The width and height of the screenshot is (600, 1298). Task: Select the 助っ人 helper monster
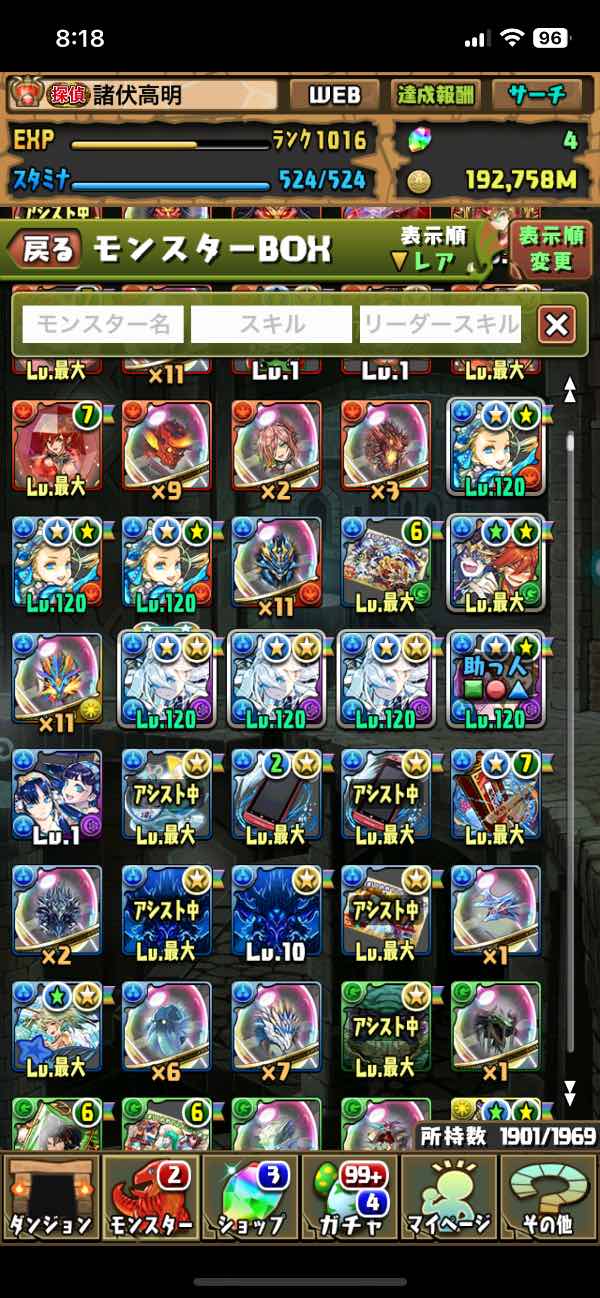(x=496, y=679)
